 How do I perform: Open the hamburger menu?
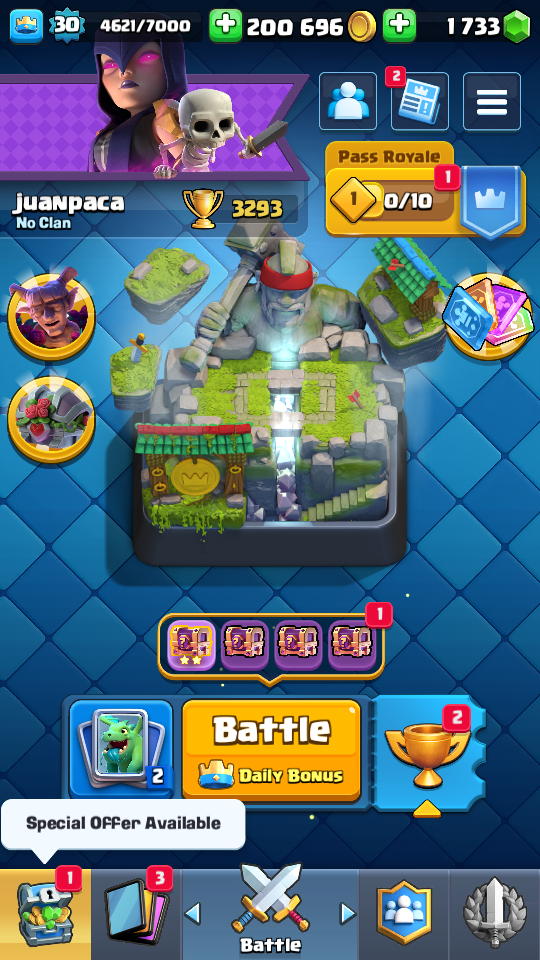click(x=492, y=101)
